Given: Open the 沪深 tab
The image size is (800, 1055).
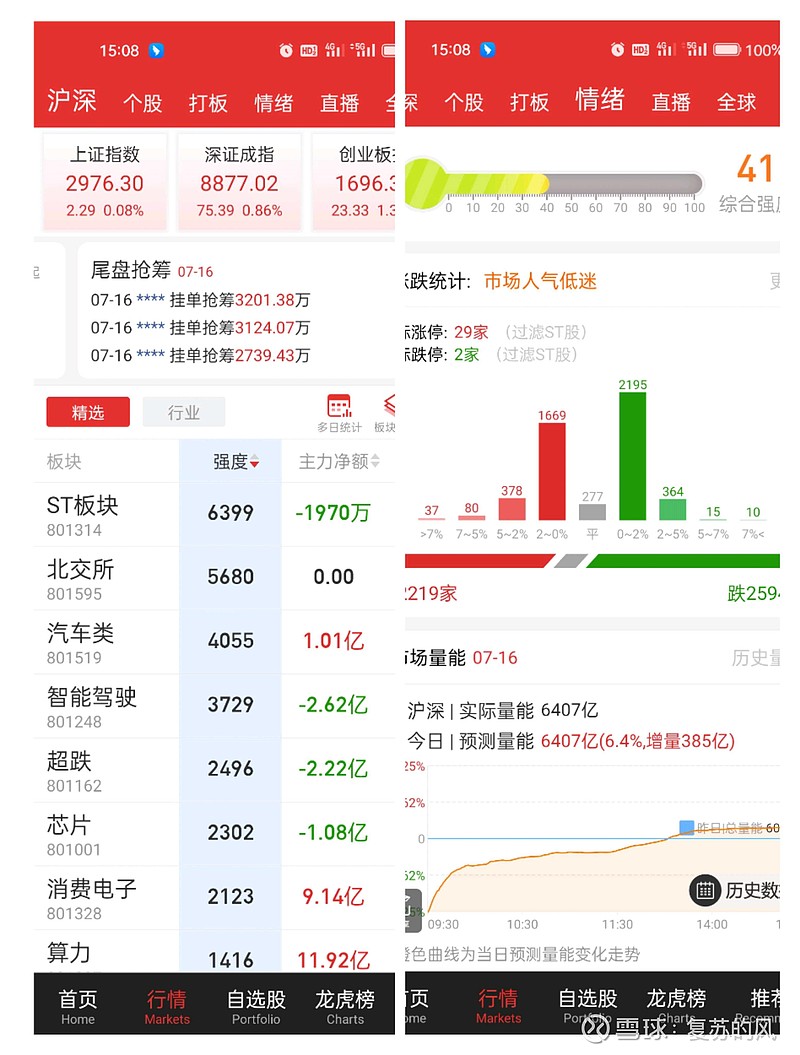Looking at the screenshot, I should point(71,101).
